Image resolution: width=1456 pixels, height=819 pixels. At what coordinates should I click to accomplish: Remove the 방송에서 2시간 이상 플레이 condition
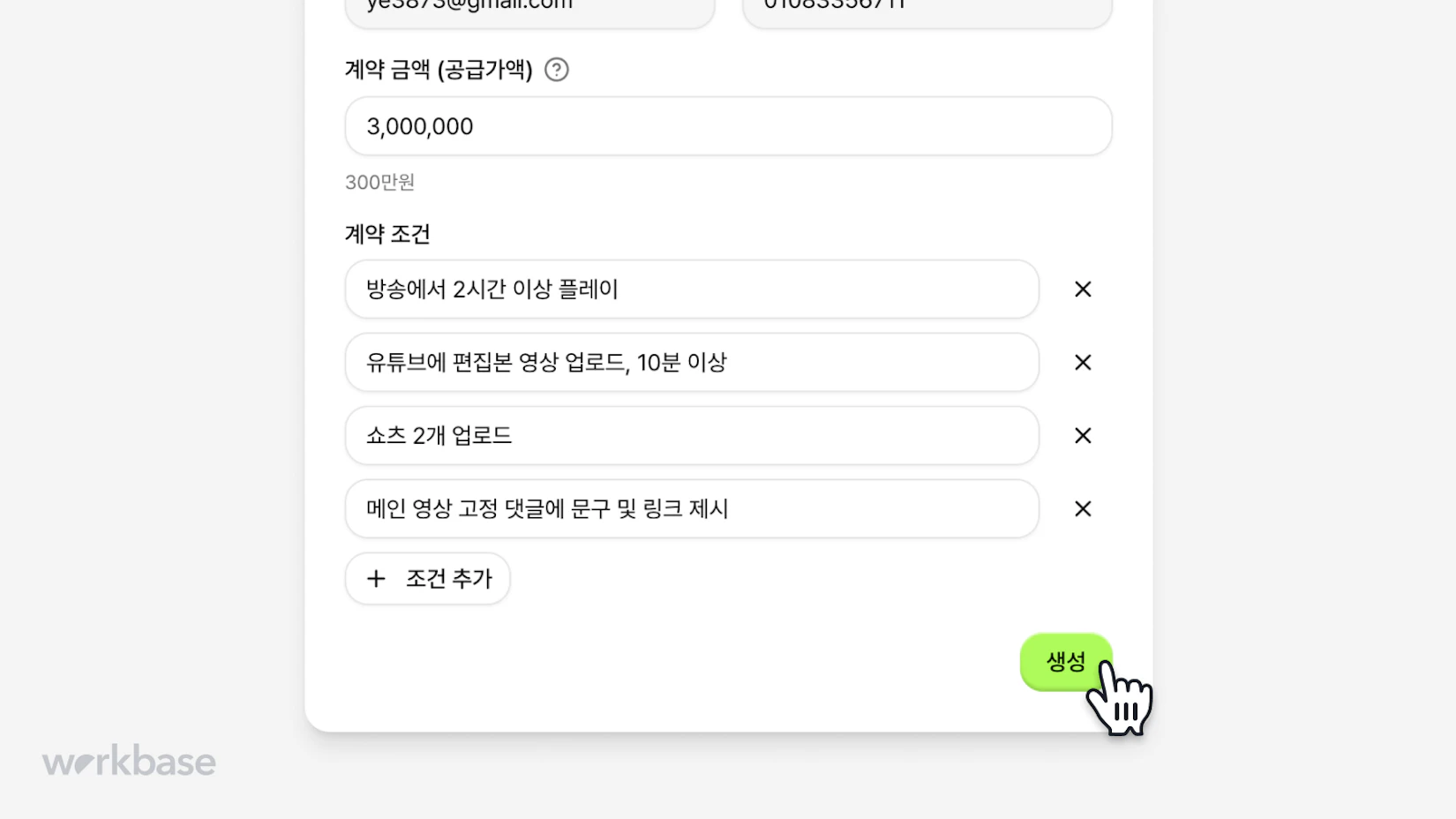(x=1083, y=289)
